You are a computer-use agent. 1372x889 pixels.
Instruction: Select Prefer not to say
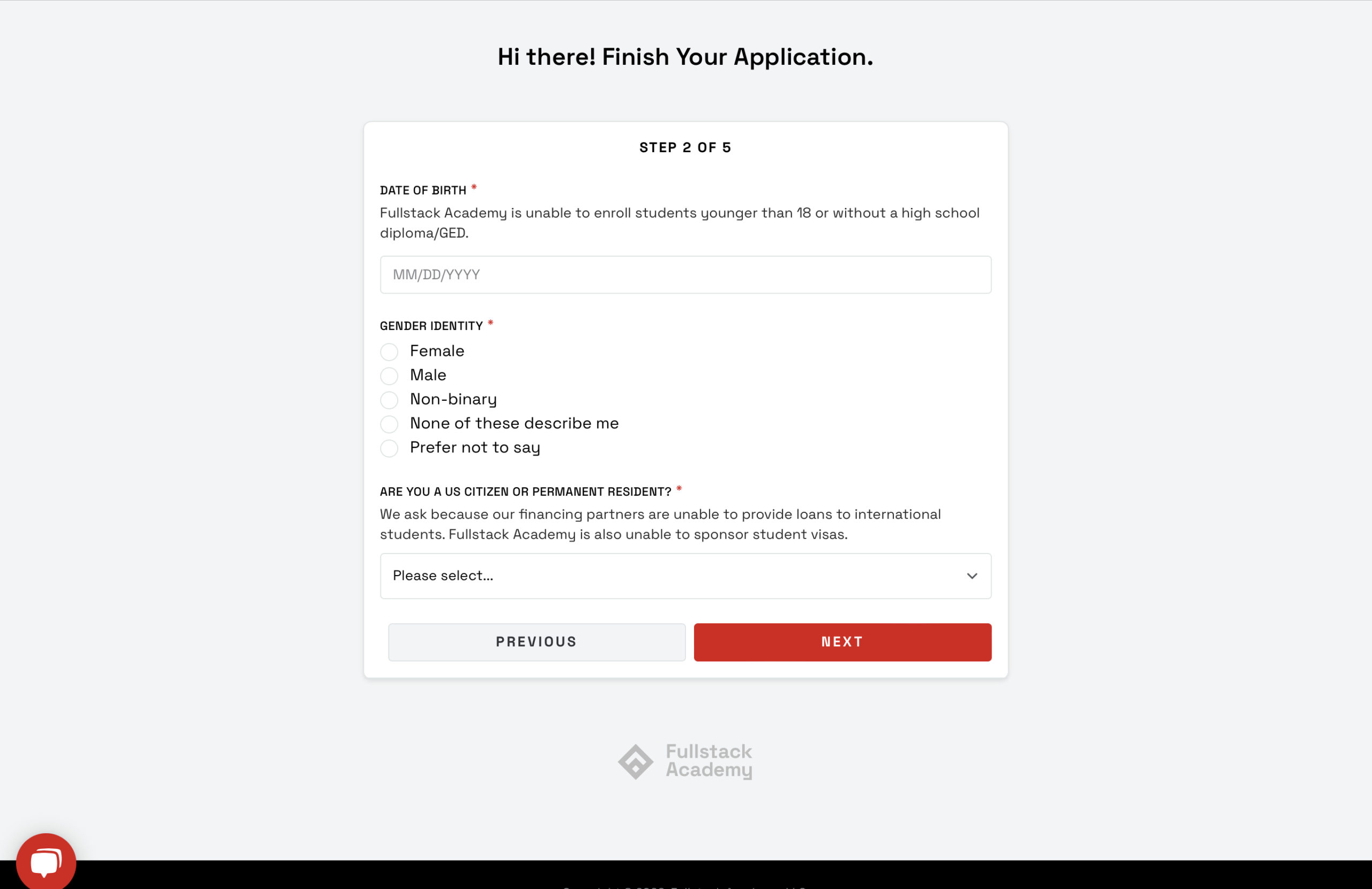click(x=389, y=448)
